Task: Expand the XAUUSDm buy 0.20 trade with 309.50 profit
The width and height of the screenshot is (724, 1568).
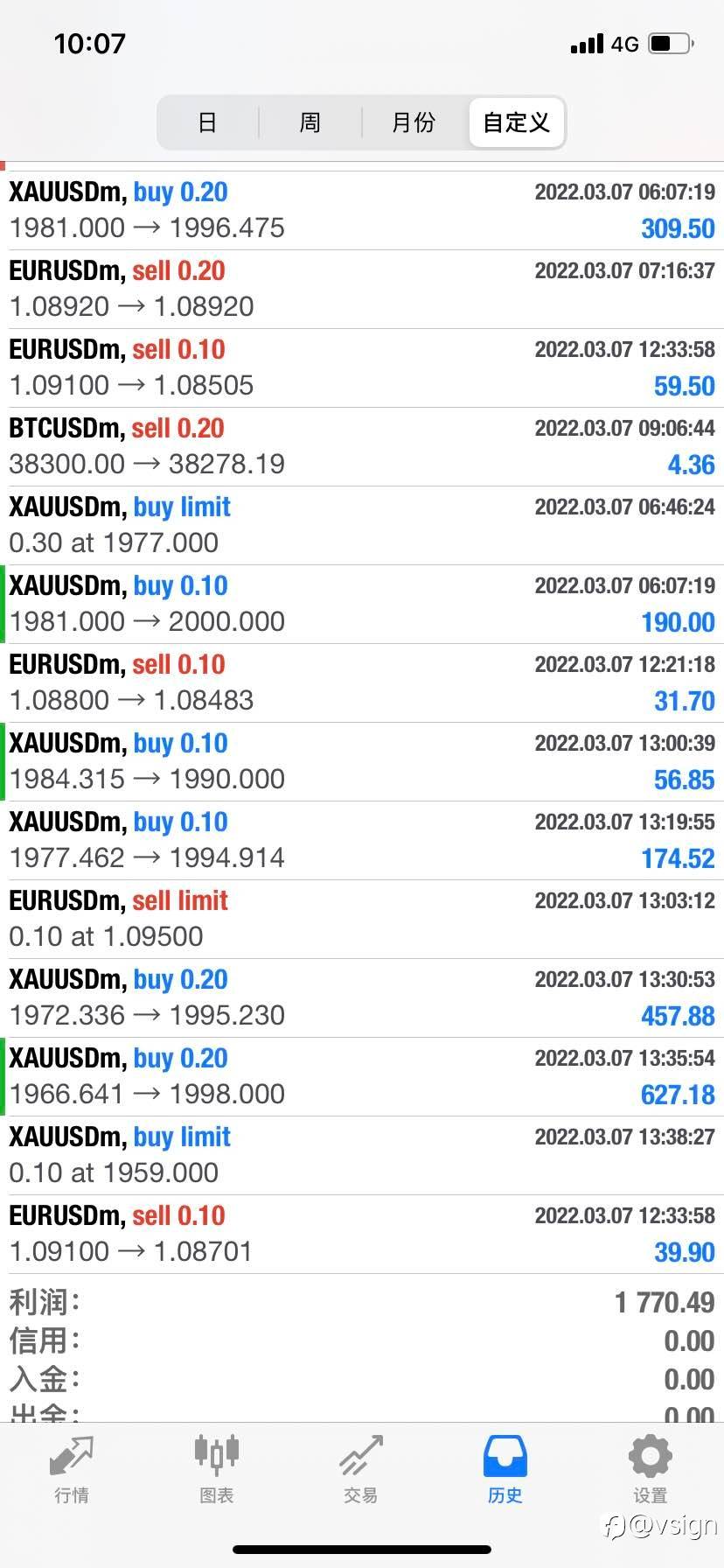Action: 362,210
